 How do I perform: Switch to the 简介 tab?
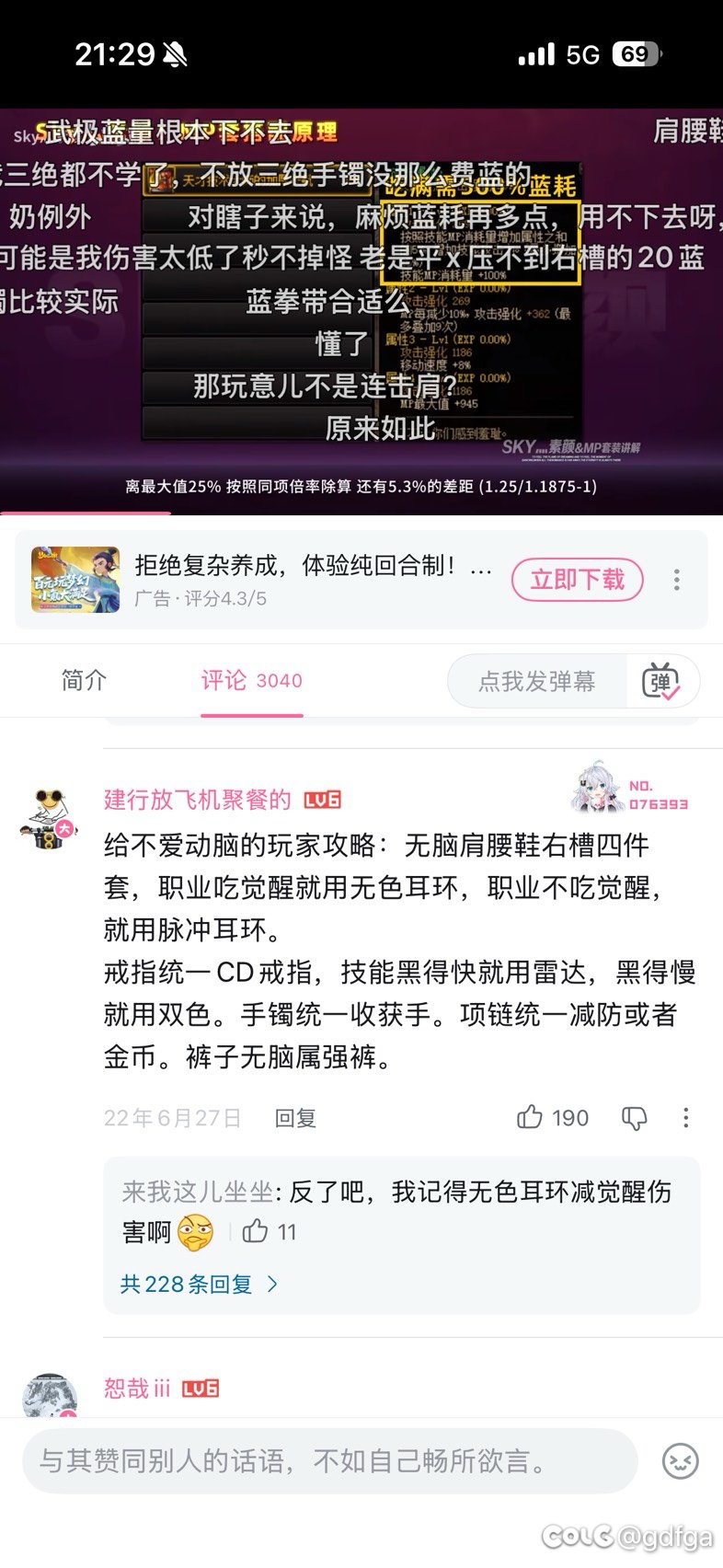(x=84, y=680)
